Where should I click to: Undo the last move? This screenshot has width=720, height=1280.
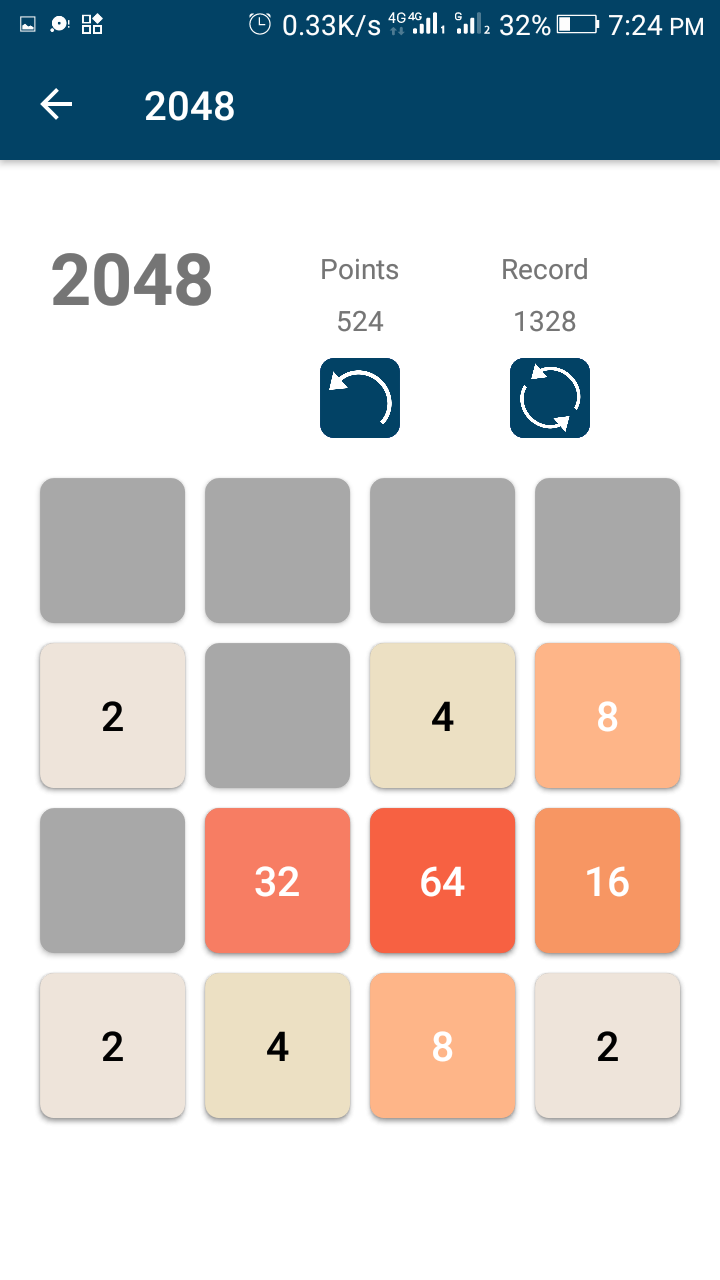[360, 398]
